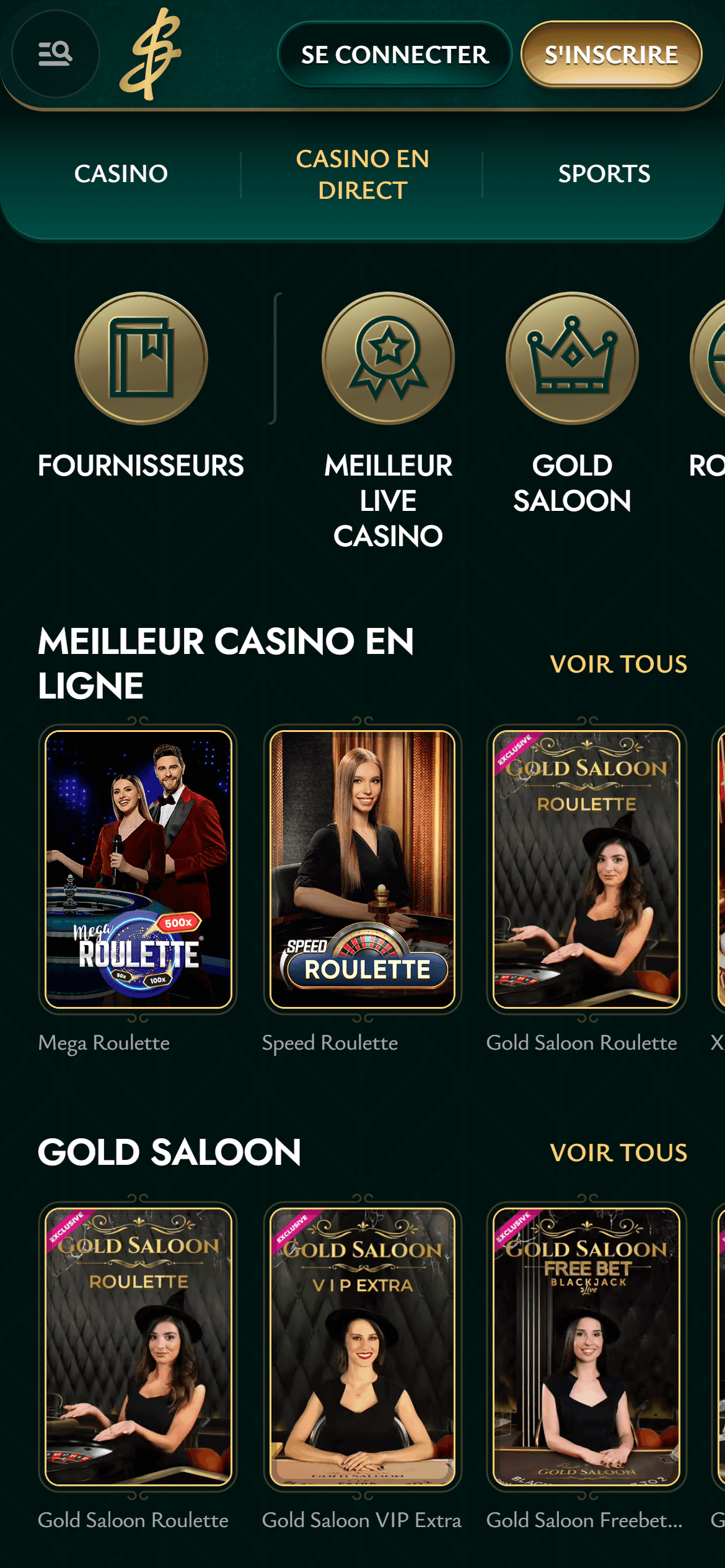Open Gold Saloon Roulette in Gold Saloon section
725x1568 pixels.
[138, 1346]
